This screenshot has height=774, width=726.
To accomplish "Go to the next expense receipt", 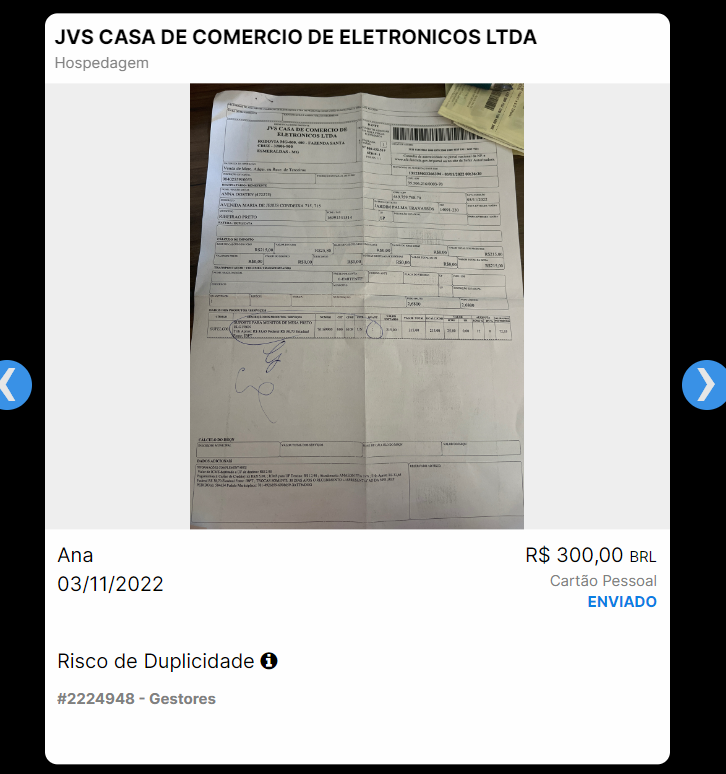I will pos(705,385).
